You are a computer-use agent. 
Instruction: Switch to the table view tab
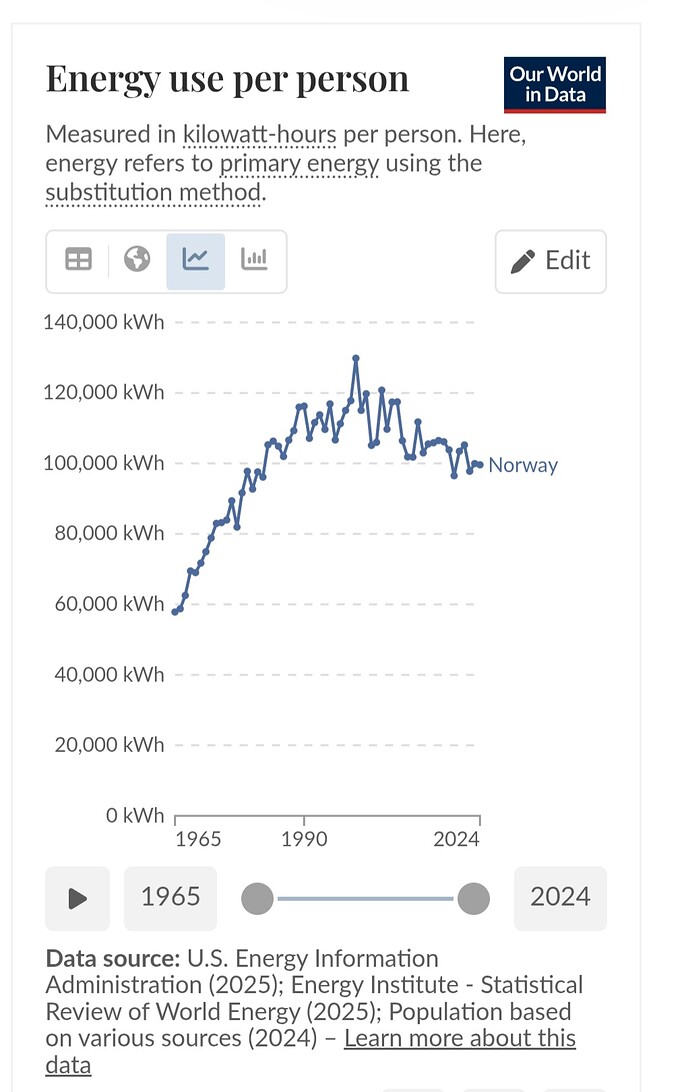point(78,260)
